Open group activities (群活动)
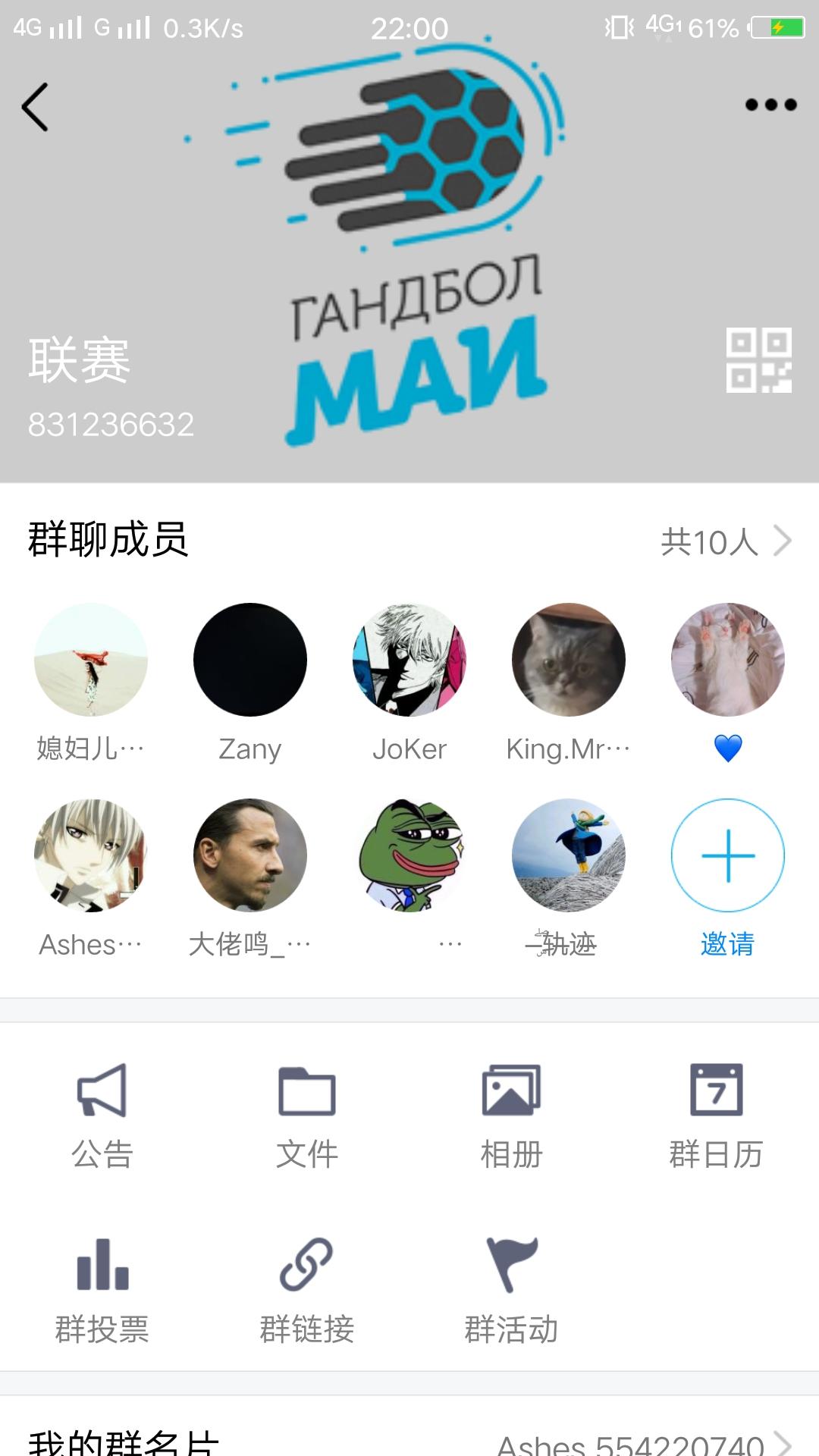 pos(512,1289)
